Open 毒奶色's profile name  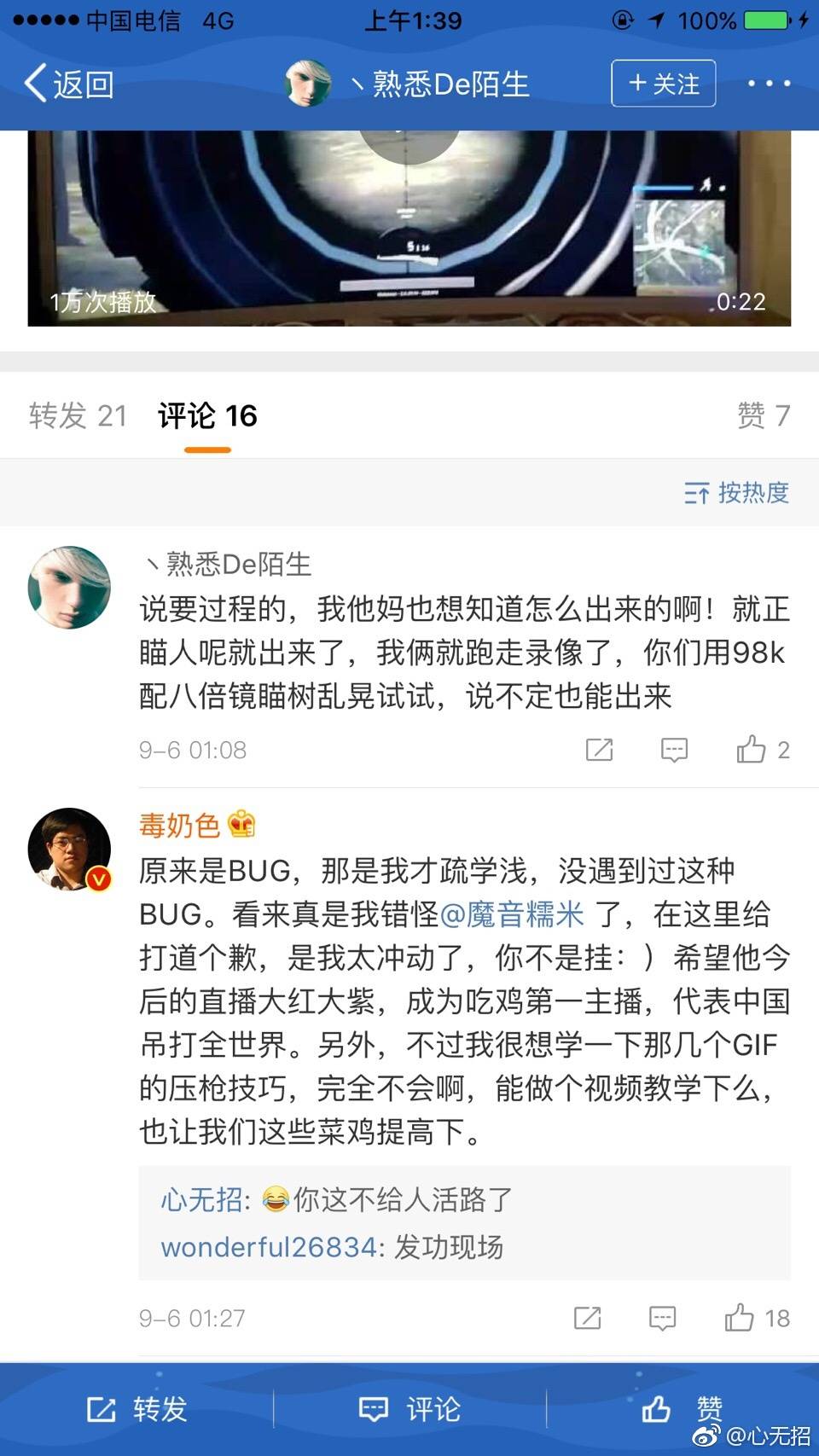179,825
